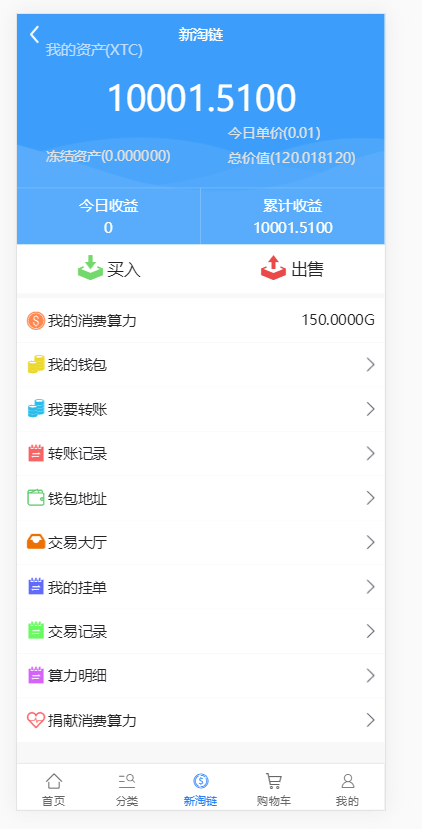Open 我的钱包 row
The image size is (422, 829).
(x=201, y=365)
